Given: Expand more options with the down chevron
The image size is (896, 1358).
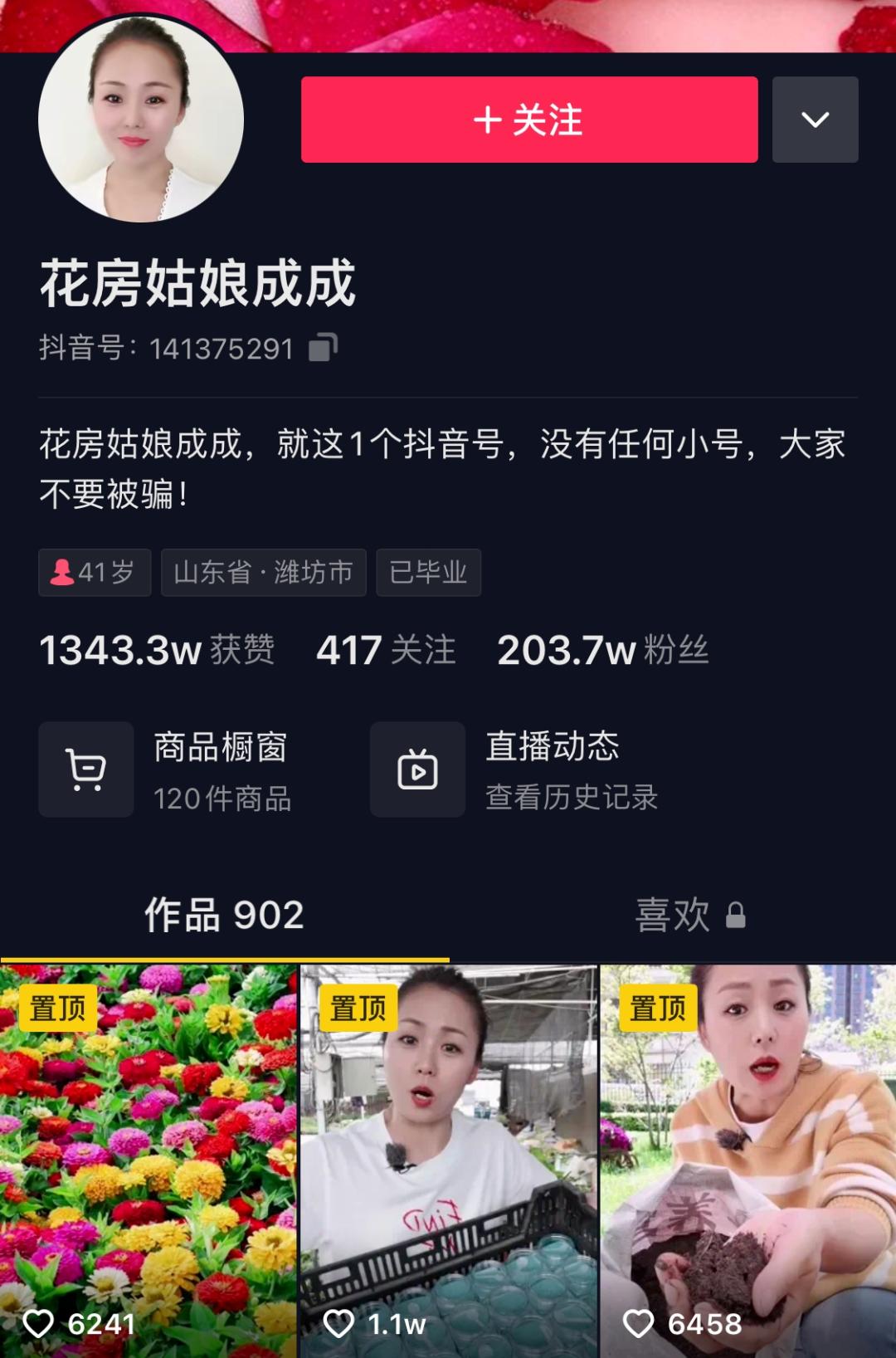Looking at the screenshot, I should click(816, 119).
